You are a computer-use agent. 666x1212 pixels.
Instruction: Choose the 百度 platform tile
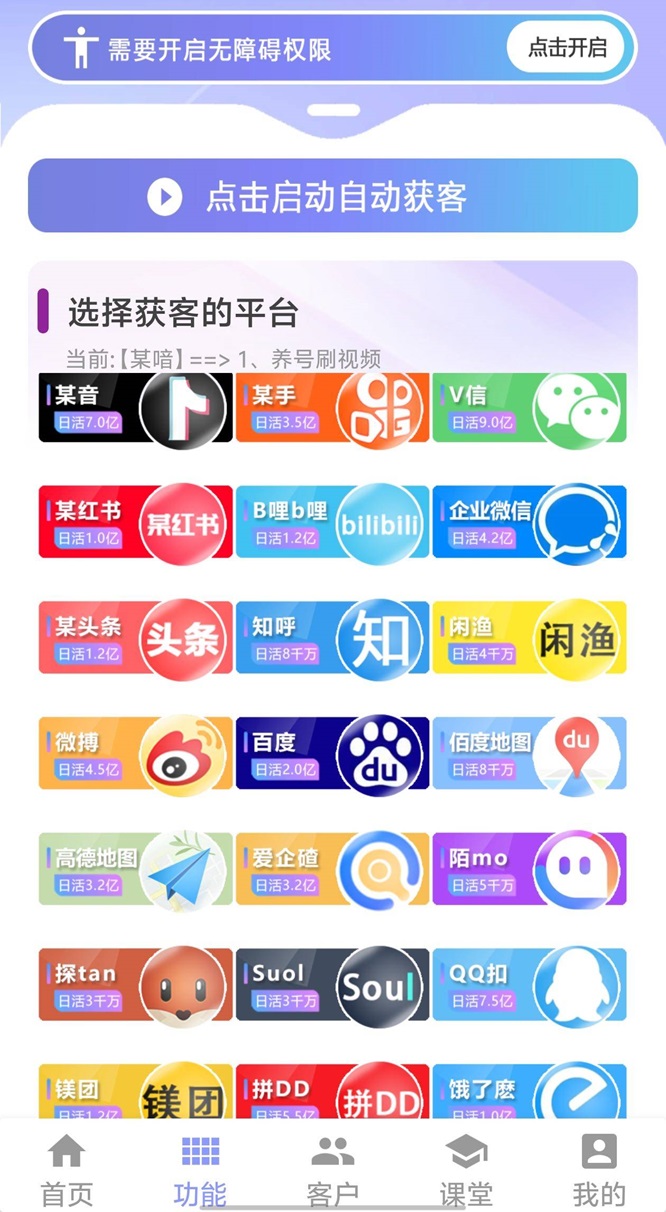point(332,753)
